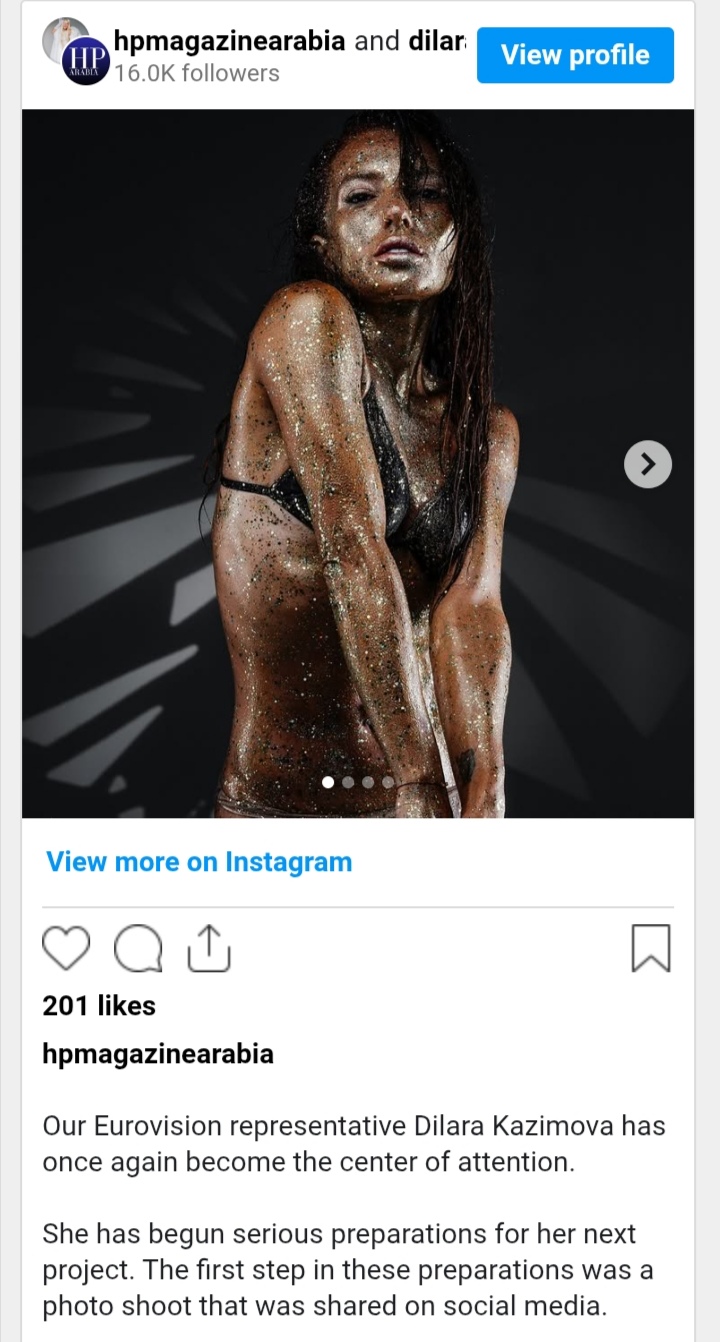Like the post with the heart icon
The height and width of the screenshot is (1342, 720).
(67, 948)
